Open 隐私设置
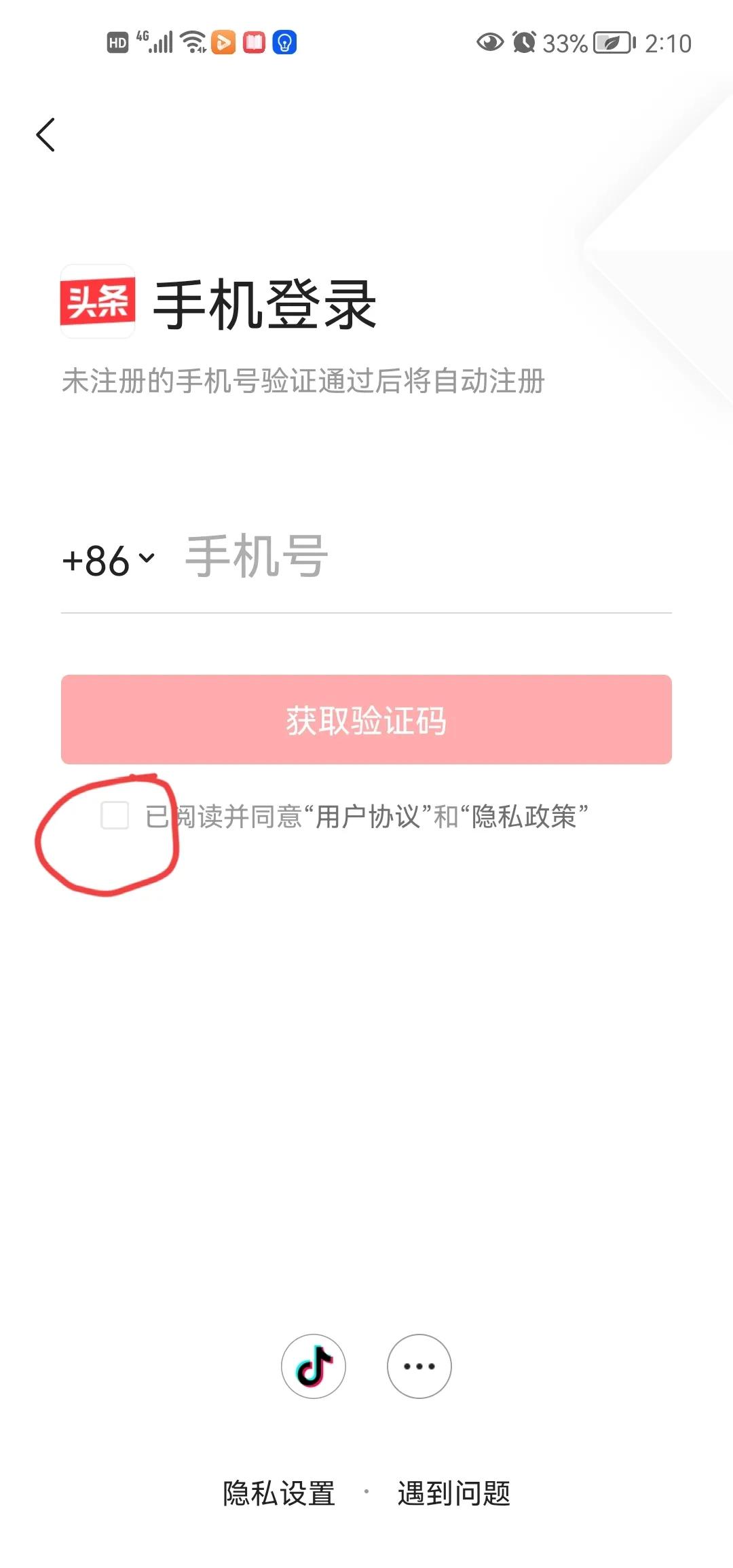 279,1493
